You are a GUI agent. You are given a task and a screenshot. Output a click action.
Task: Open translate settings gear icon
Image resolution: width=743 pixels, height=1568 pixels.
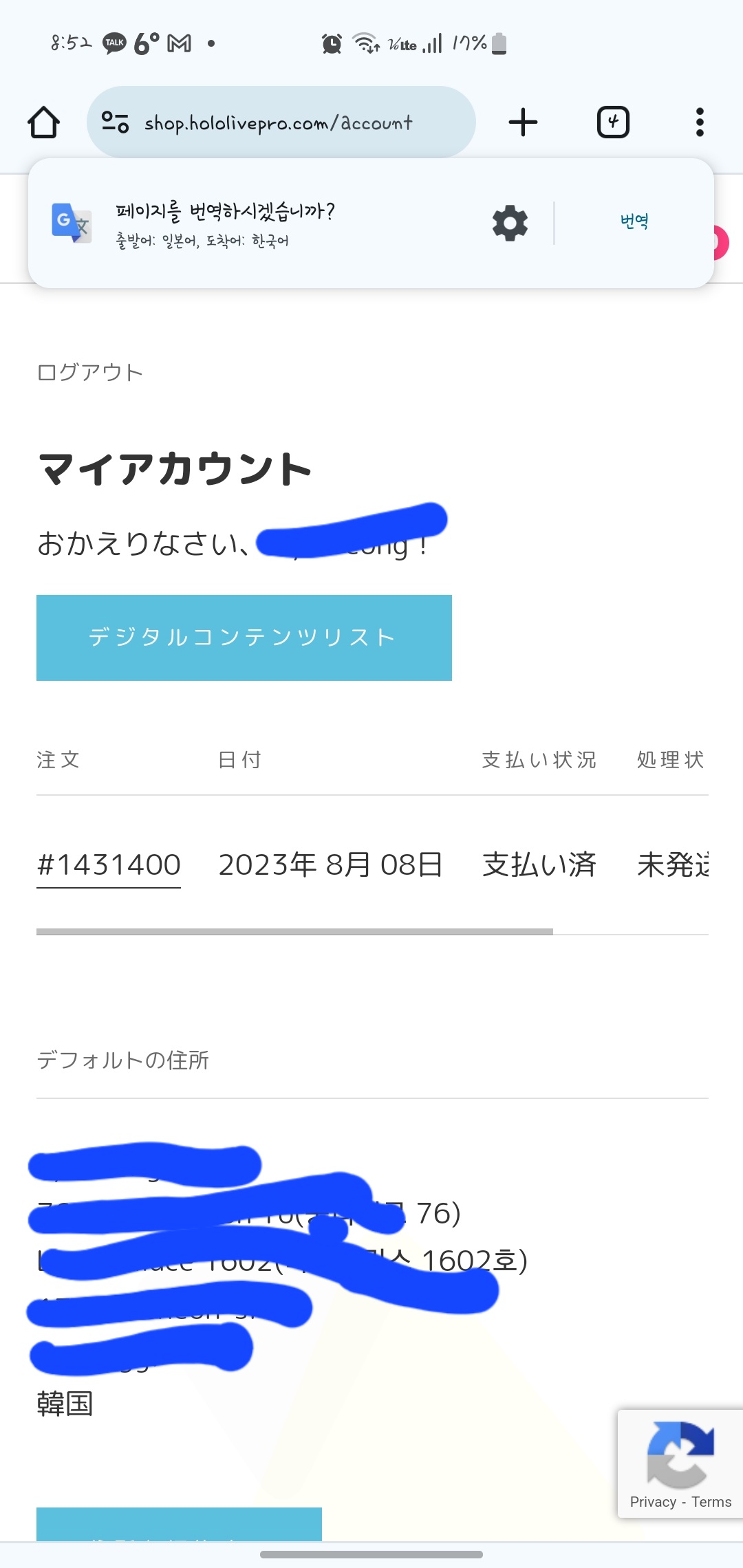tap(510, 223)
